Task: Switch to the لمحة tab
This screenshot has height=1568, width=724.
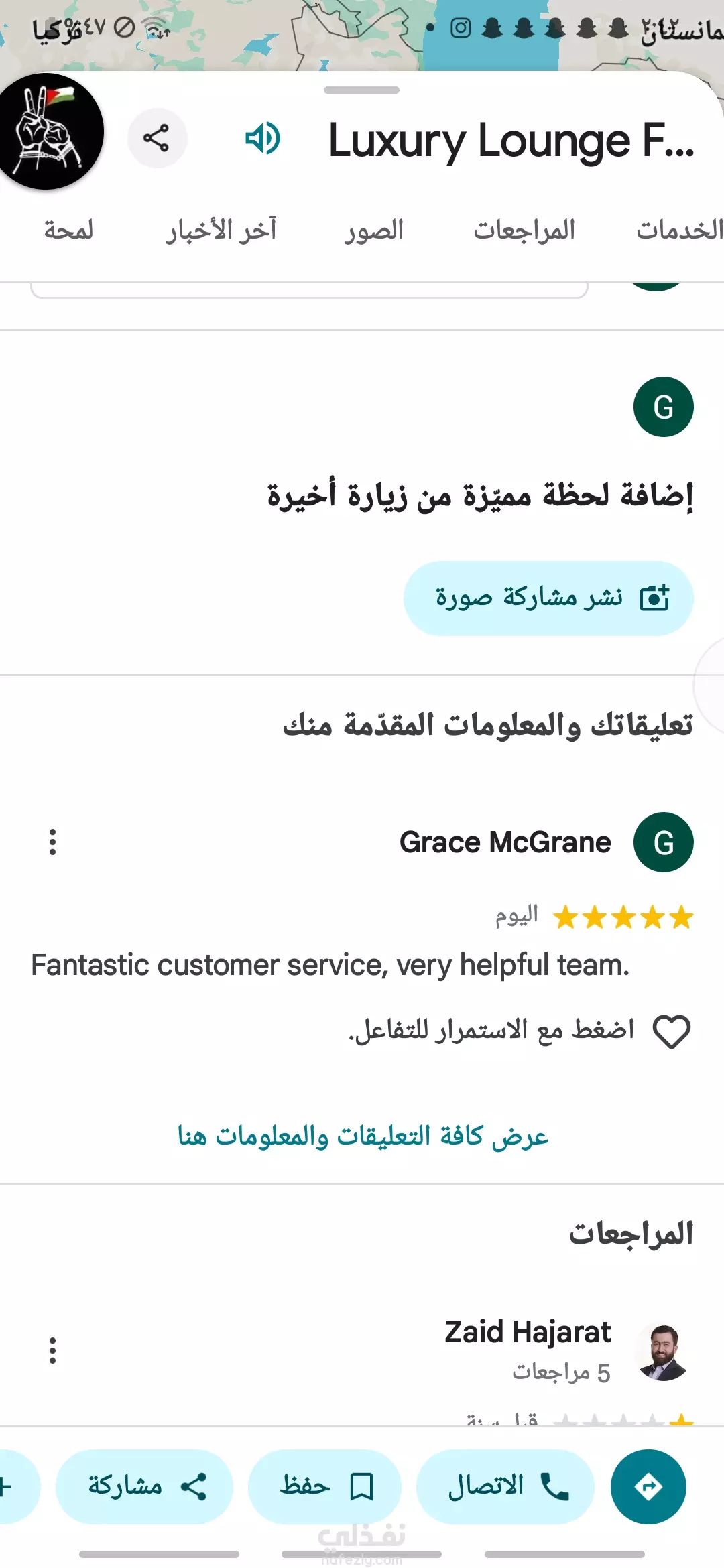Action: [68, 231]
